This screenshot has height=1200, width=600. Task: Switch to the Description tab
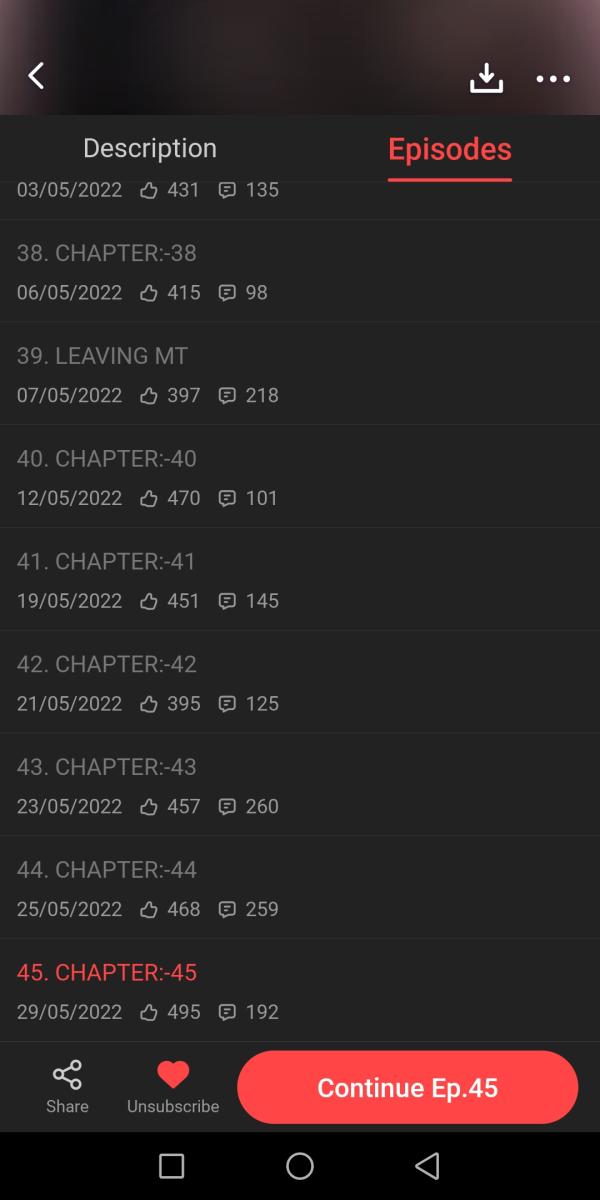[150, 149]
